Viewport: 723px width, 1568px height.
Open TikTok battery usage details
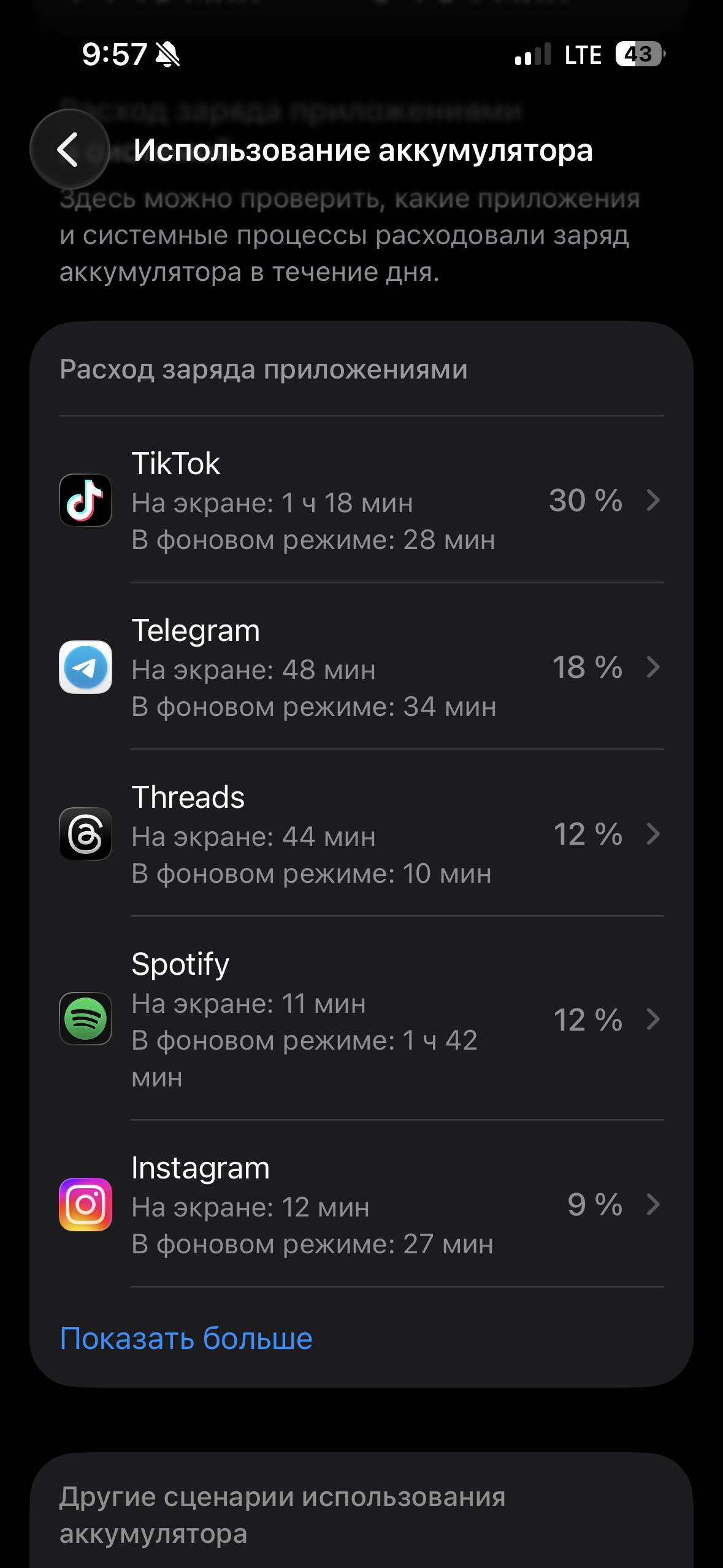point(361,501)
